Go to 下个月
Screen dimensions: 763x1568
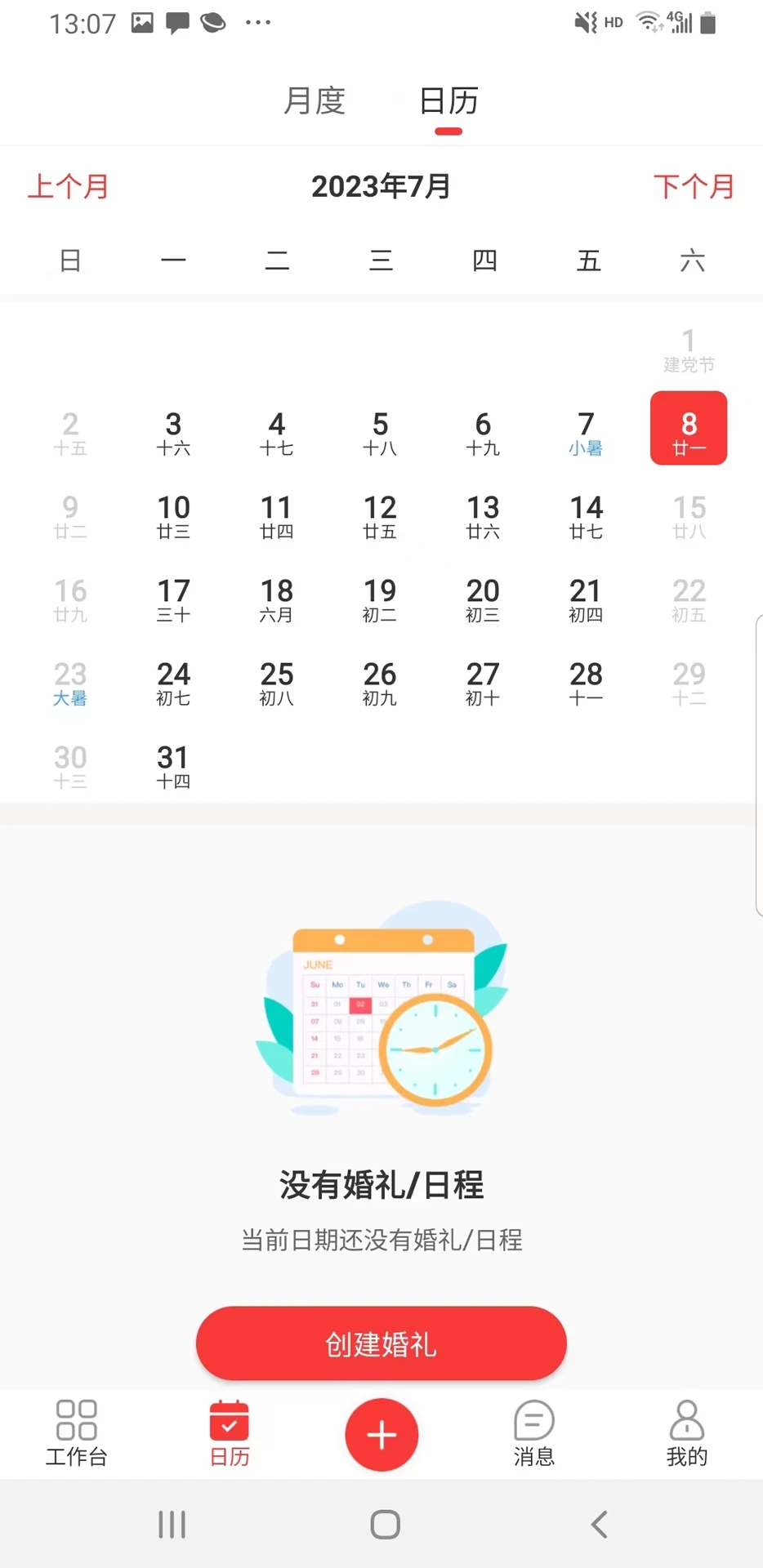point(694,186)
